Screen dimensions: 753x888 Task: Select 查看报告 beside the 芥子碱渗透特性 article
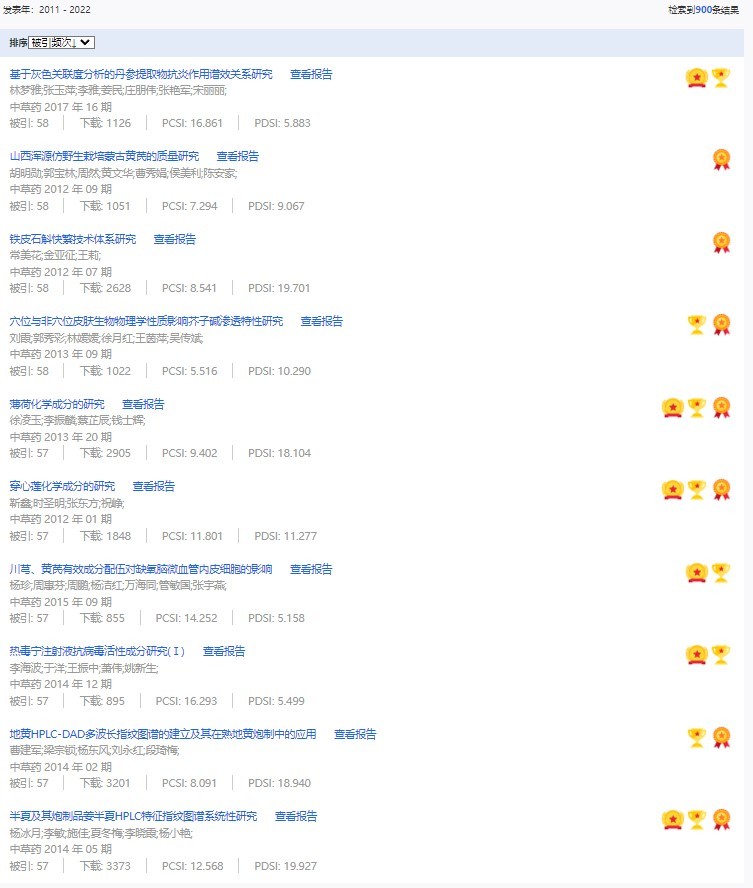pos(322,321)
